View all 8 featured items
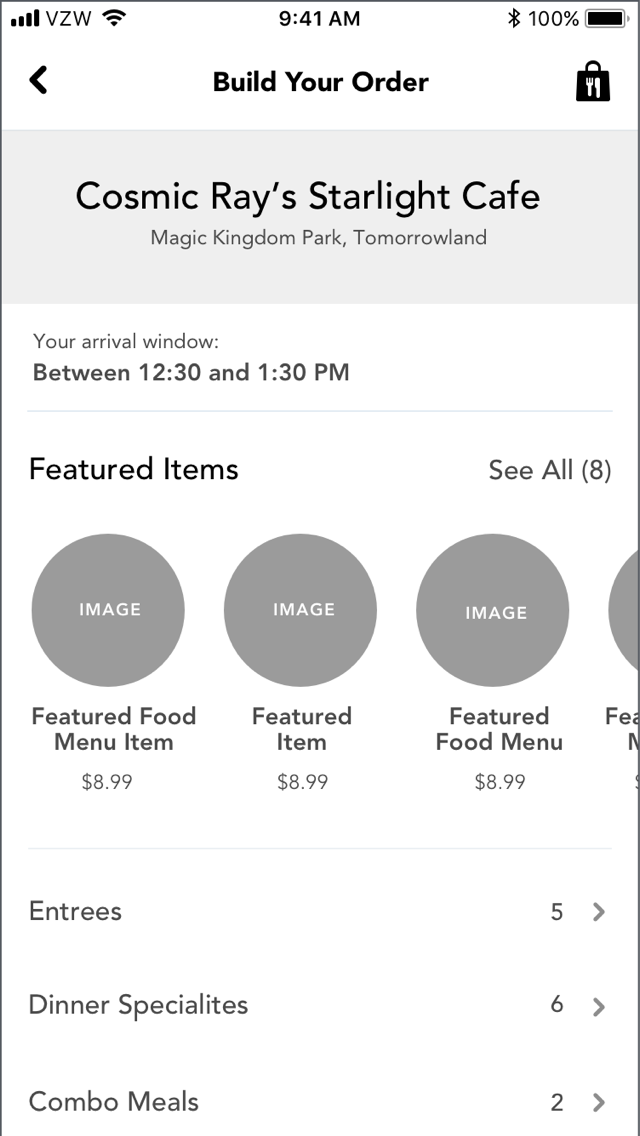 549,470
